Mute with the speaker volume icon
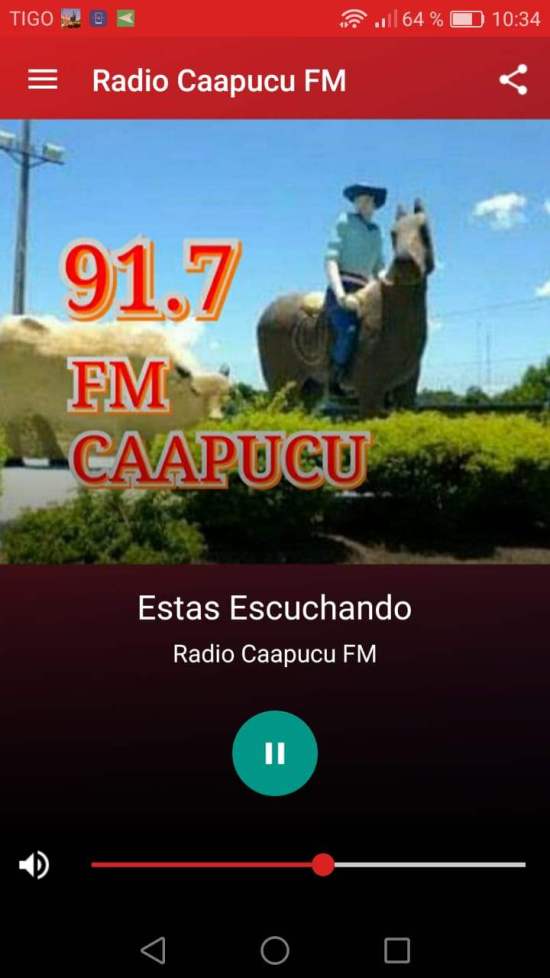This screenshot has height=978, width=550. [34, 865]
